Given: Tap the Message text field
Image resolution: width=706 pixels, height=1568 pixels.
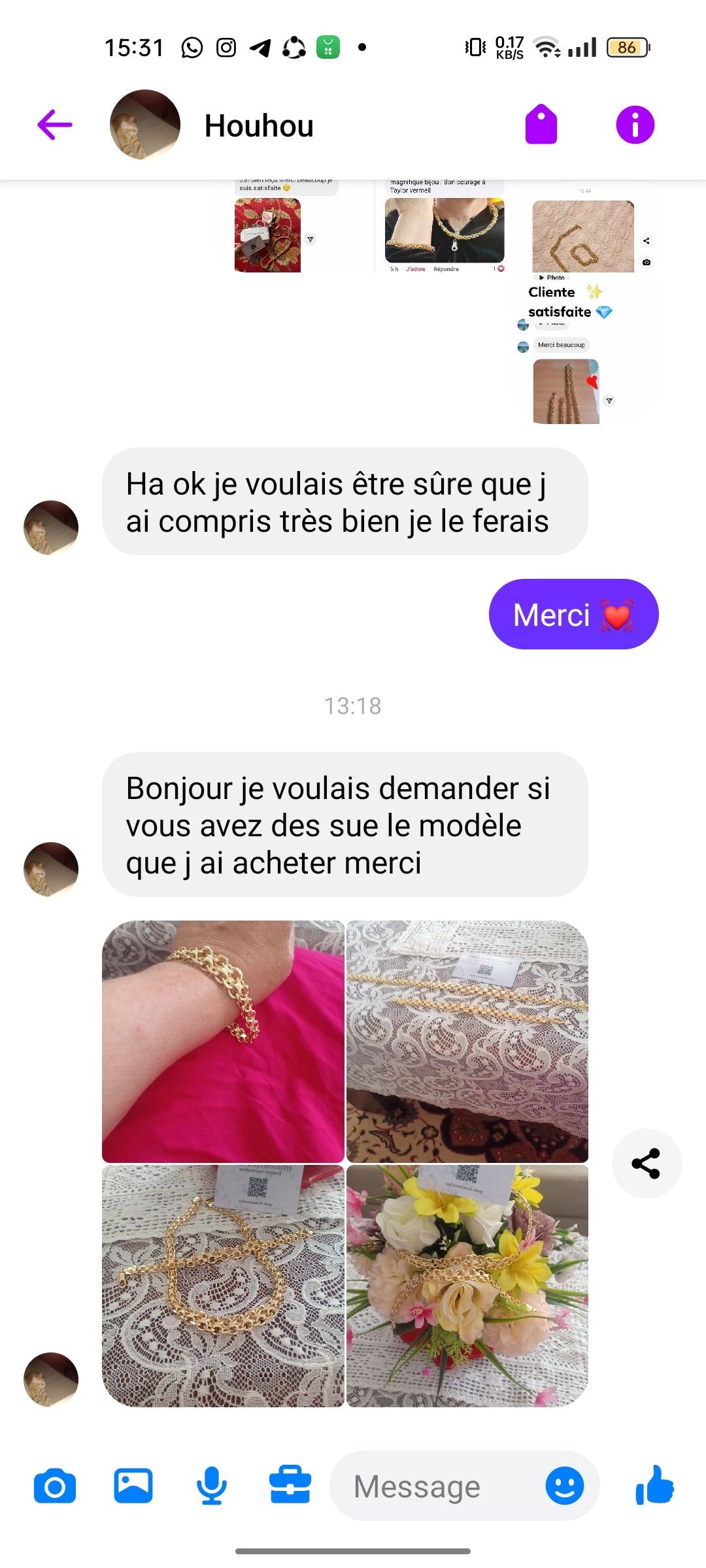Looking at the screenshot, I should click(x=438, y=1486).
